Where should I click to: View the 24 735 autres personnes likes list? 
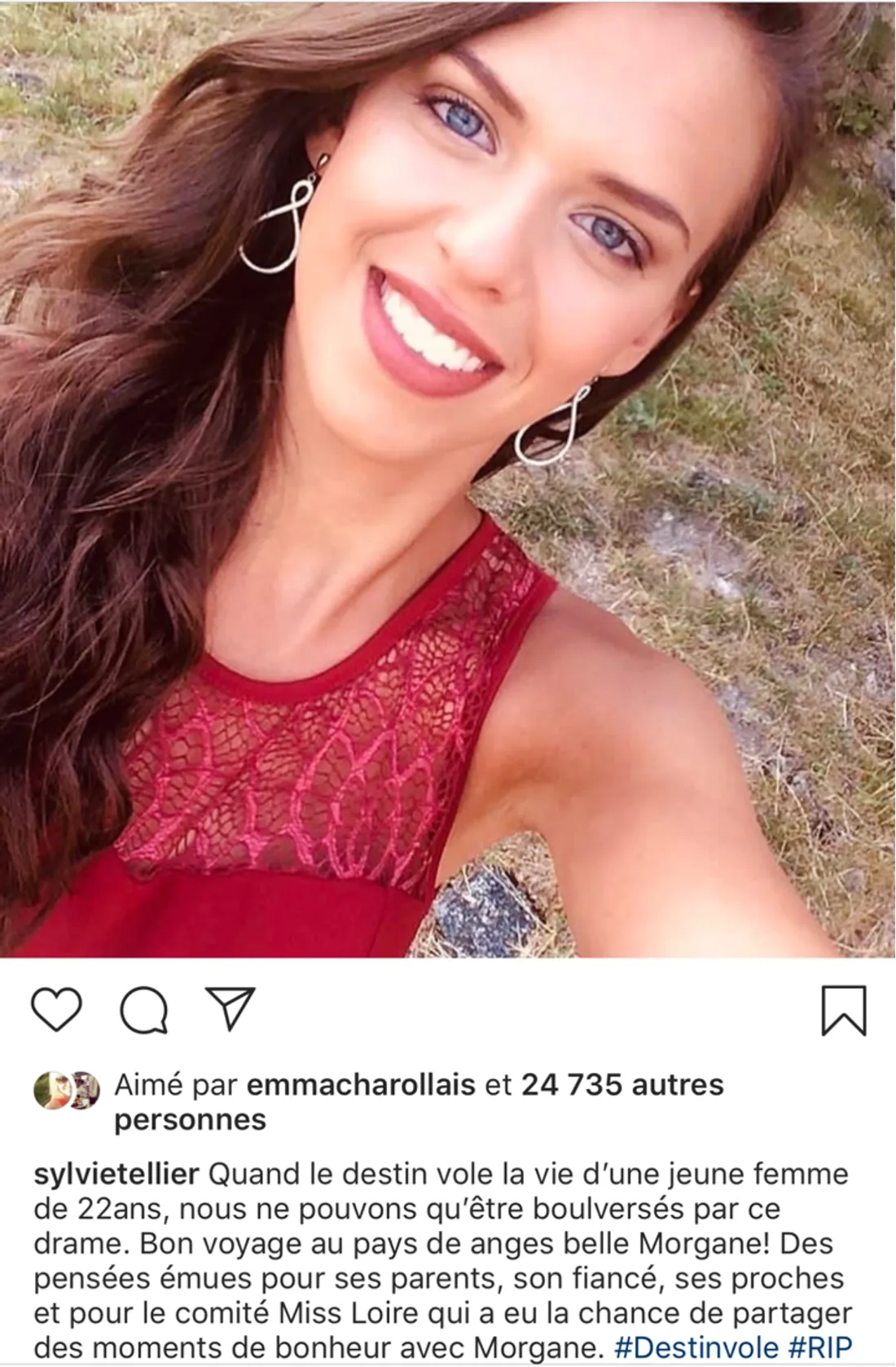click(621, 1085)
